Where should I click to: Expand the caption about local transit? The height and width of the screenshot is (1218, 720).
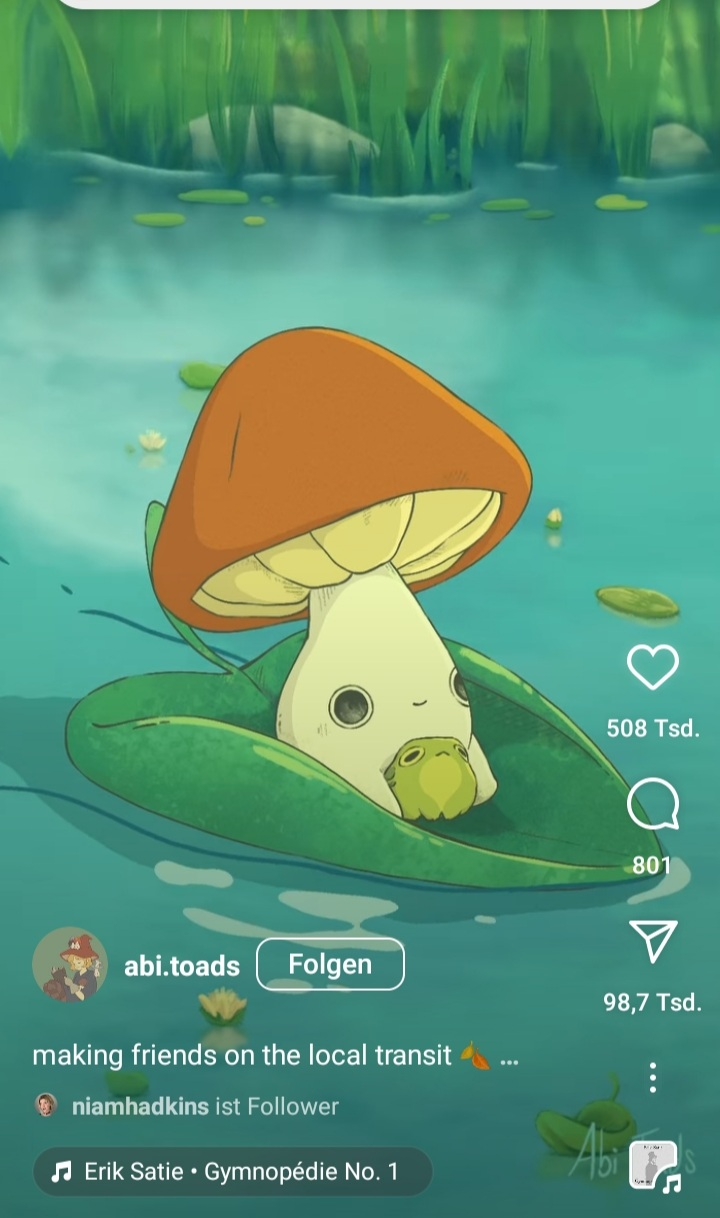[508, 1056]
